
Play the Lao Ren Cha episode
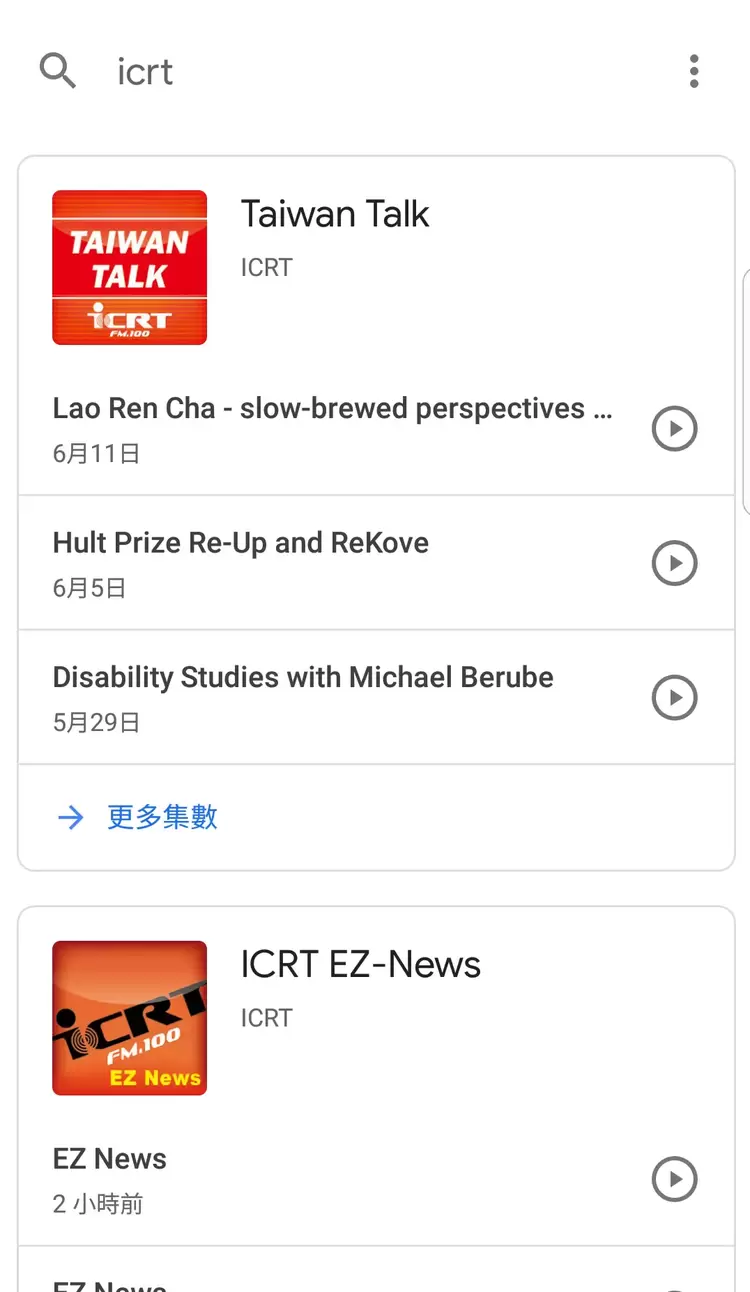(674, 429)
